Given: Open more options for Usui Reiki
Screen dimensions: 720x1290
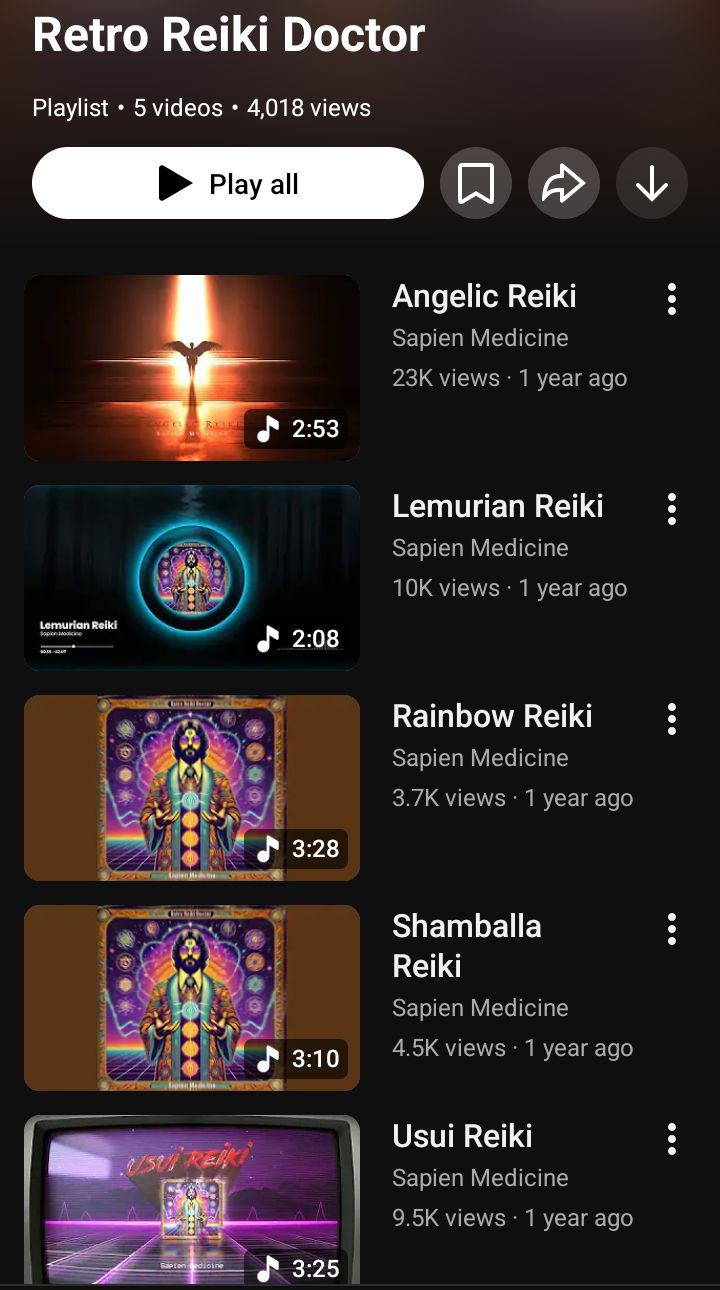Looking at the screenshot, I should click(x=671, y=1139).
